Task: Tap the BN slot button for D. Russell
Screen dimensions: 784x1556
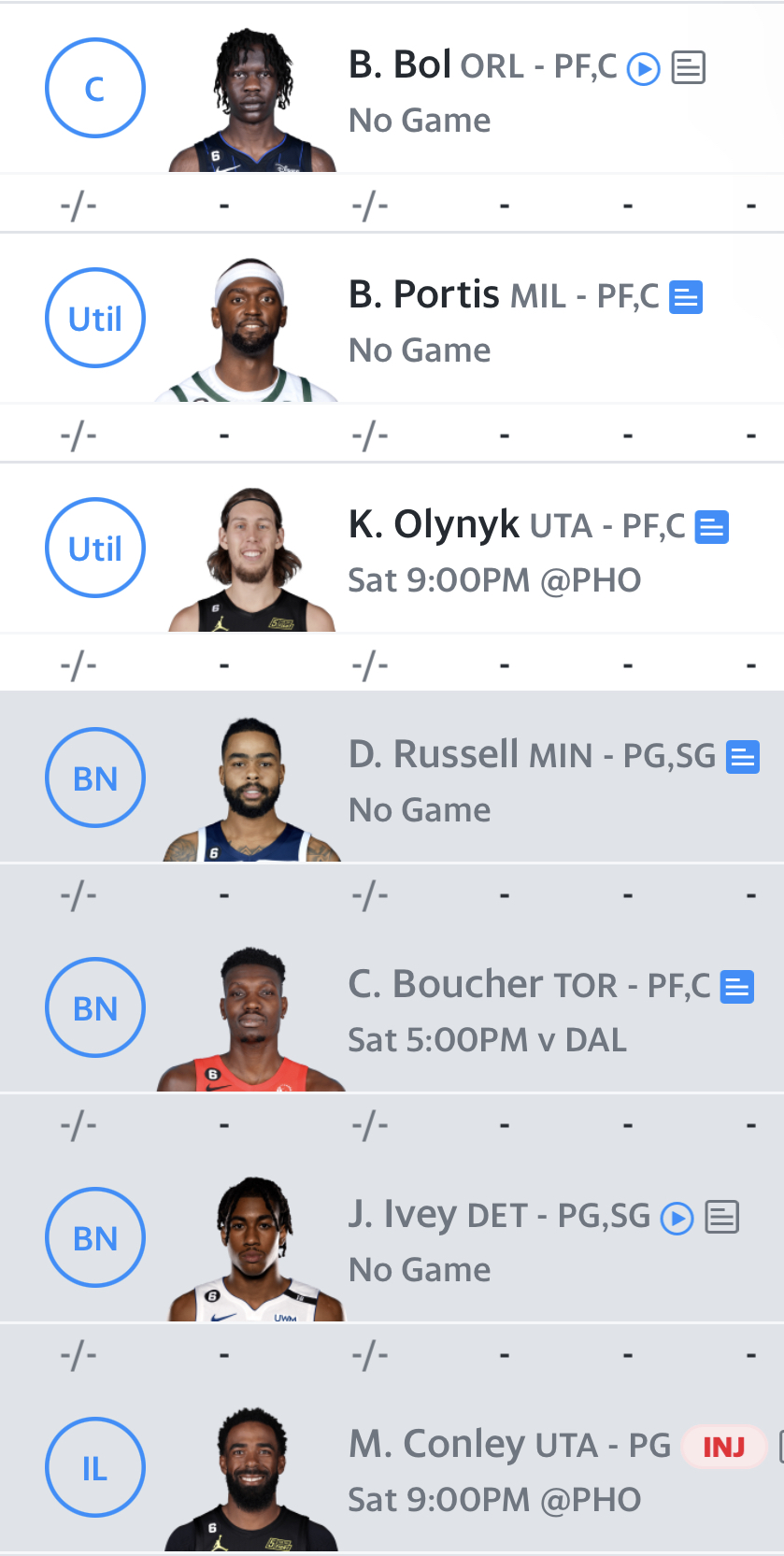Action: 95,778
